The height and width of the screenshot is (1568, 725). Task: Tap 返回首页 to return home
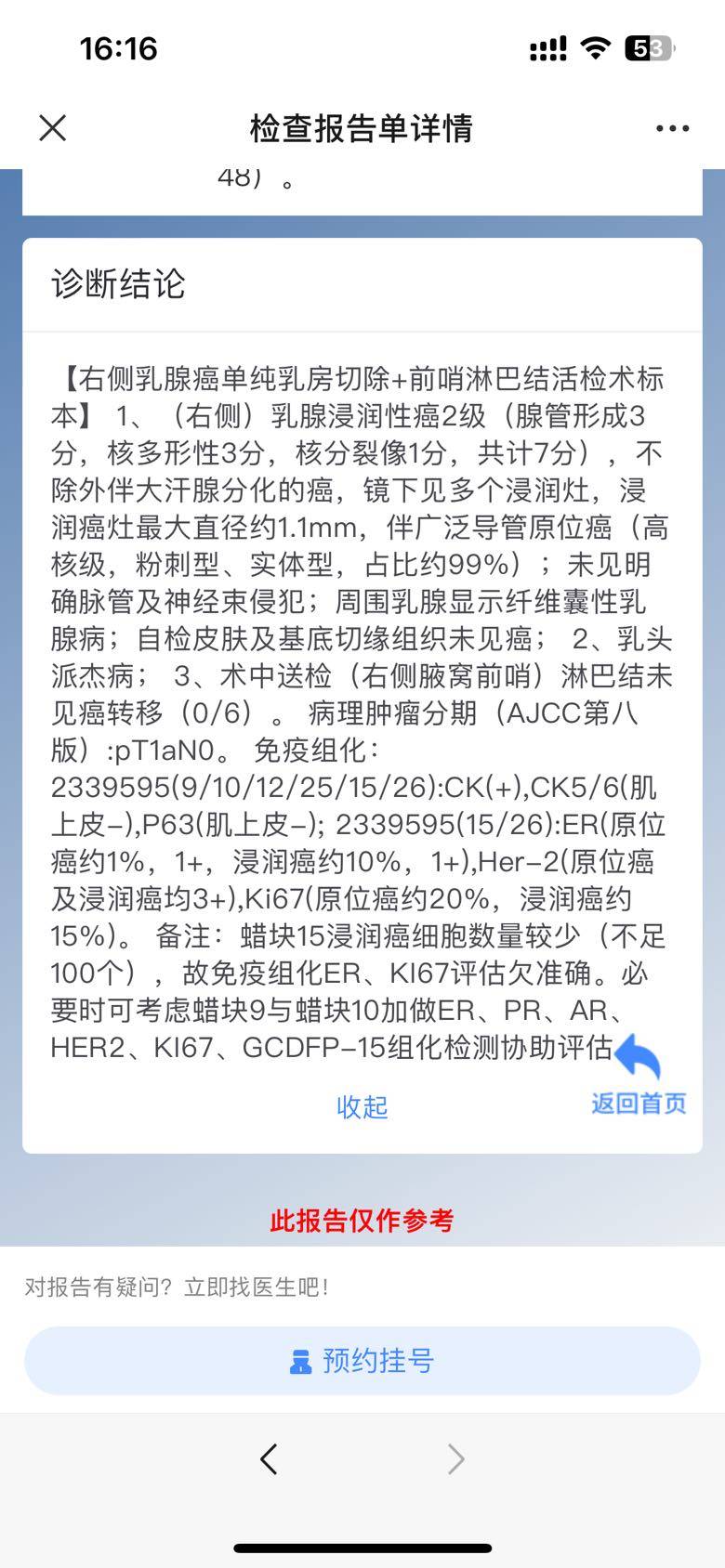(x=639, y=1076)
